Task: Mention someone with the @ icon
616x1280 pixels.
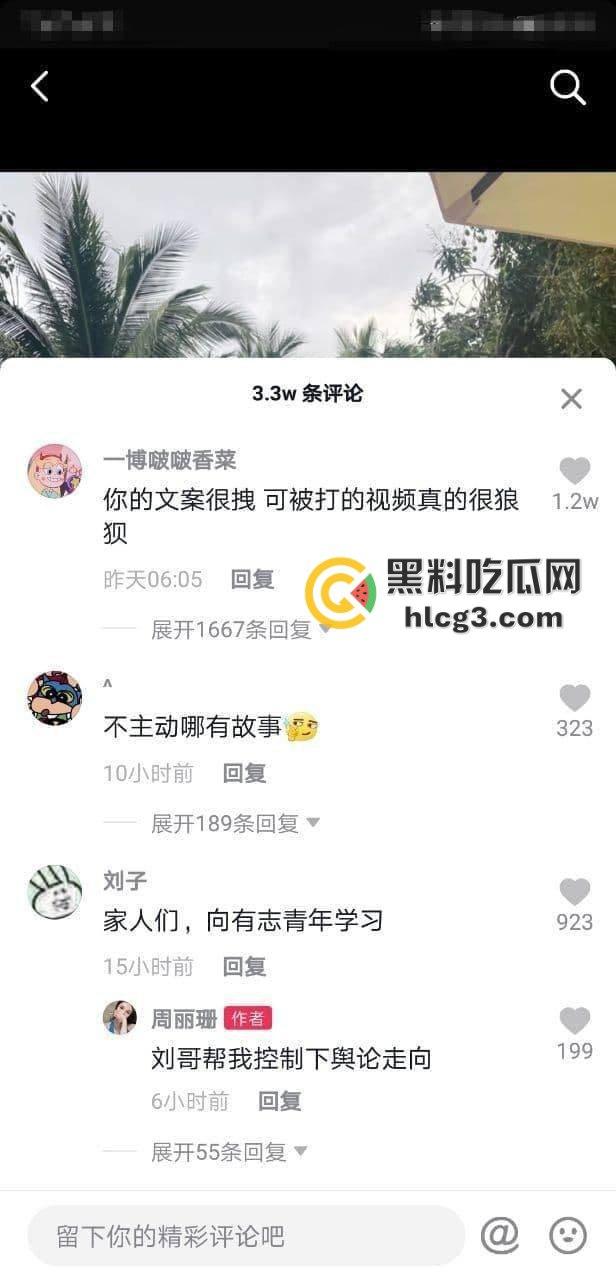Action: [500, 1236]
